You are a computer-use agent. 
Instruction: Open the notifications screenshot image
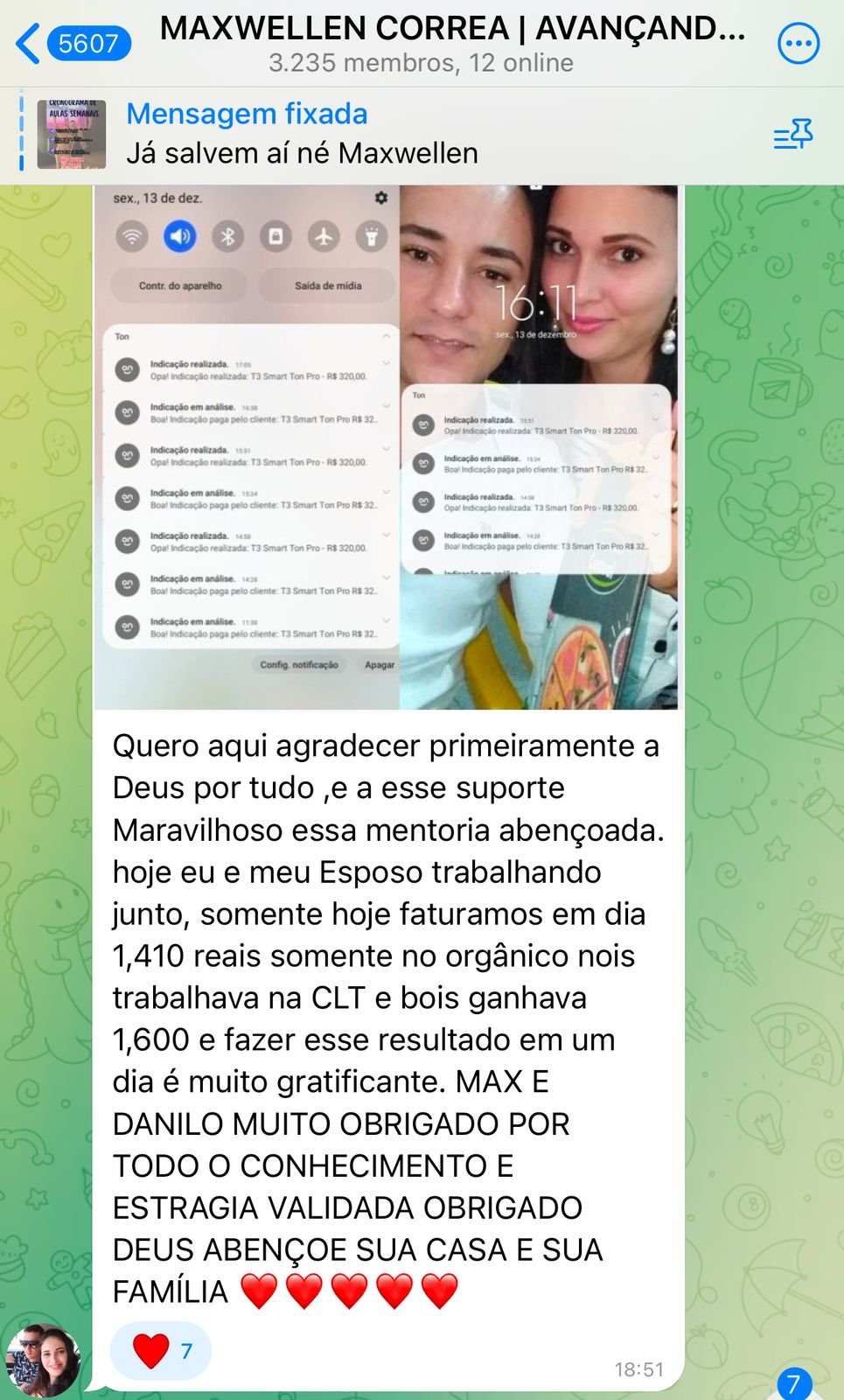(386, 446)
